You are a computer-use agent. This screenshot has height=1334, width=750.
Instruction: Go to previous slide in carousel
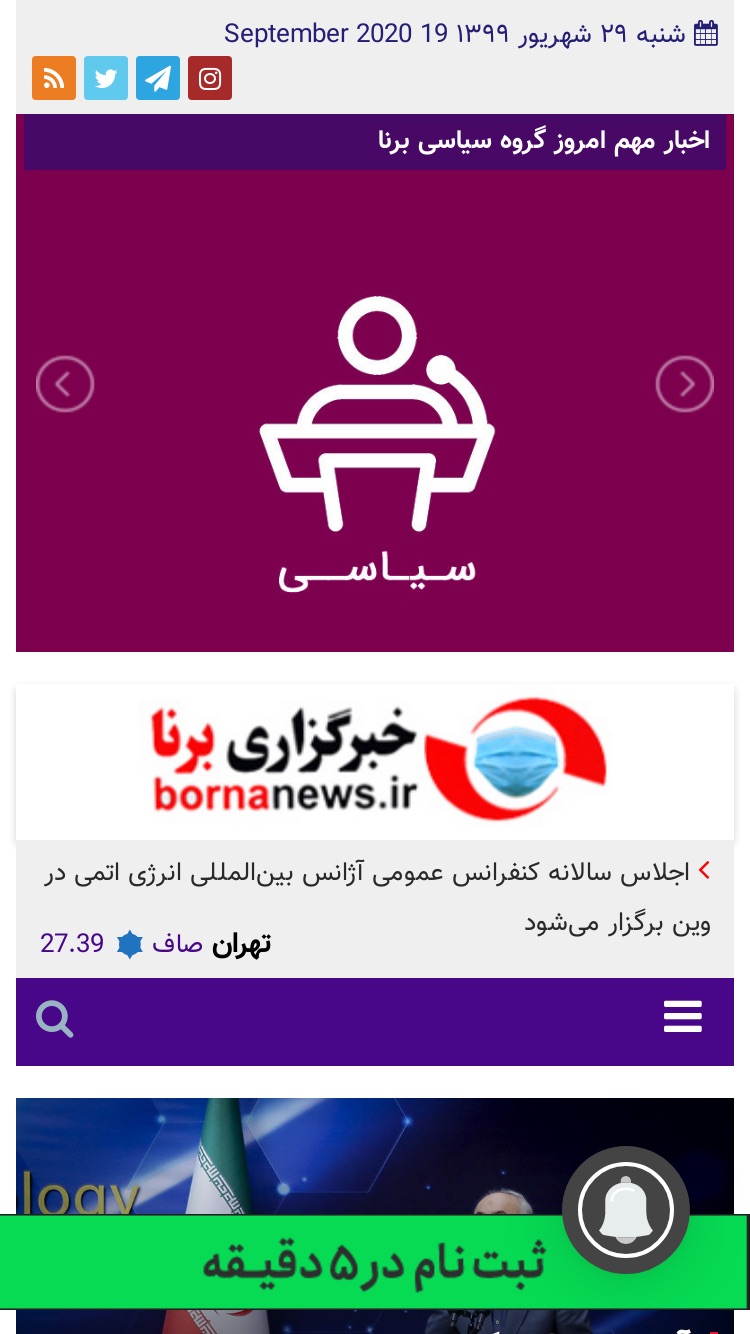point(65,384)
